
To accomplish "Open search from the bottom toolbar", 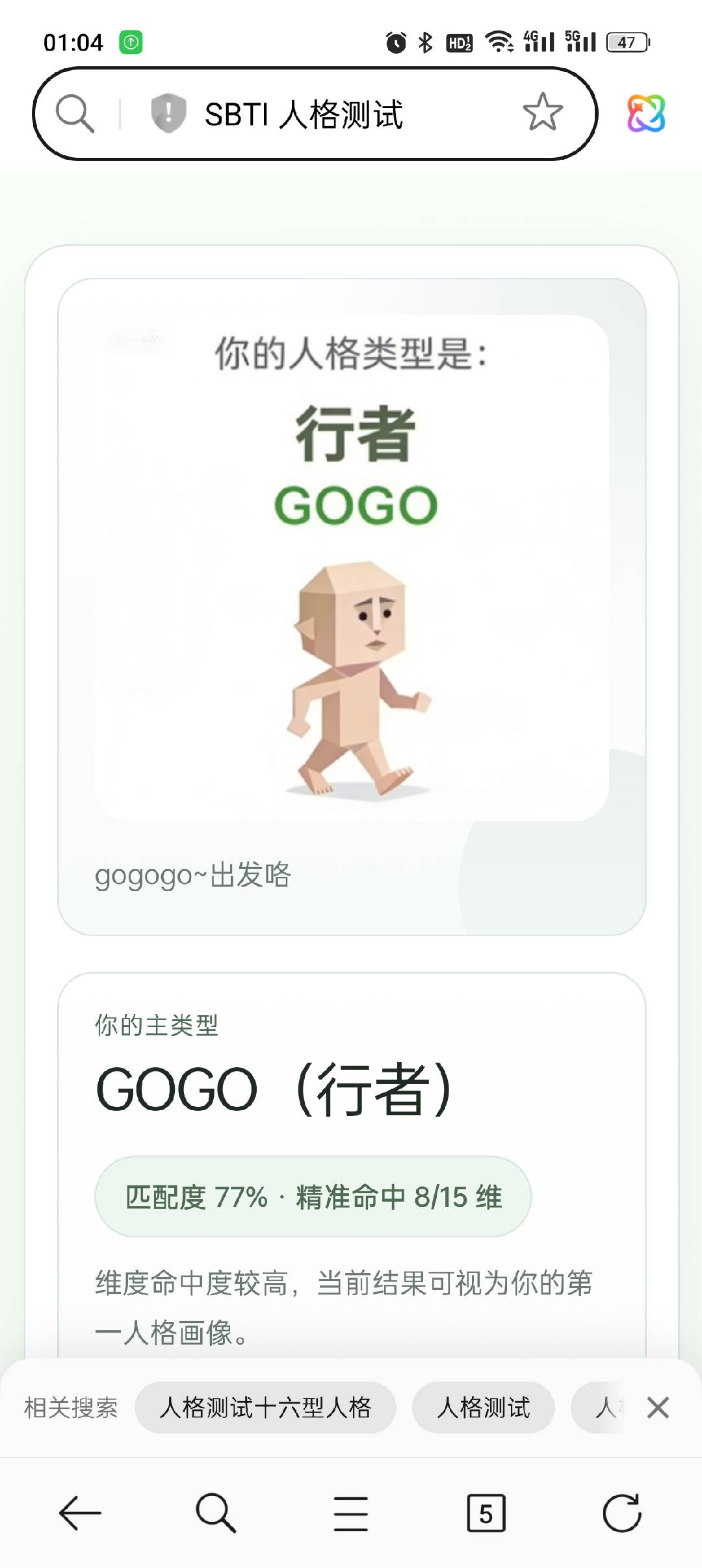I will [x=215, y=1513].
